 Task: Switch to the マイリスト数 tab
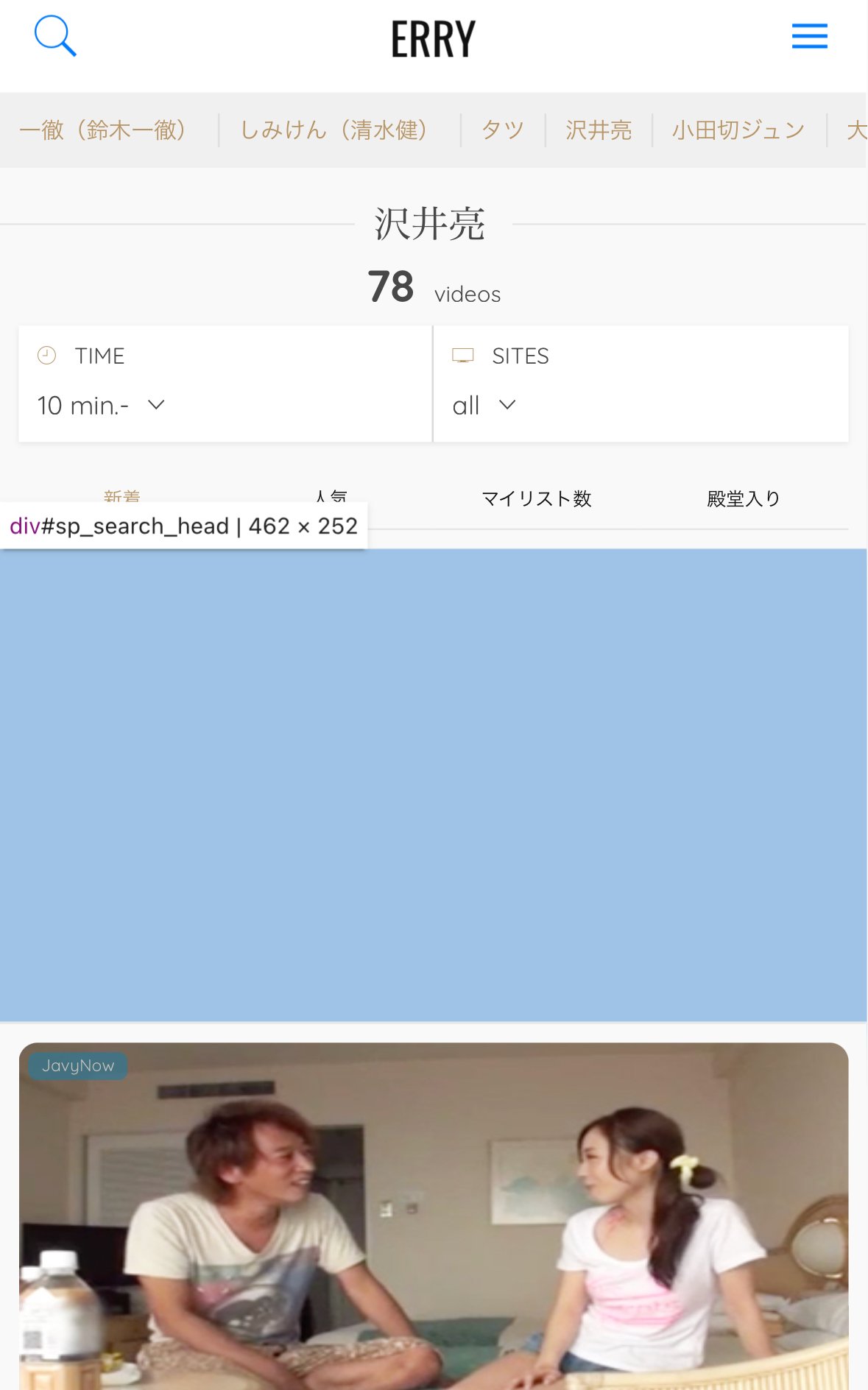(x=536, y=499)
